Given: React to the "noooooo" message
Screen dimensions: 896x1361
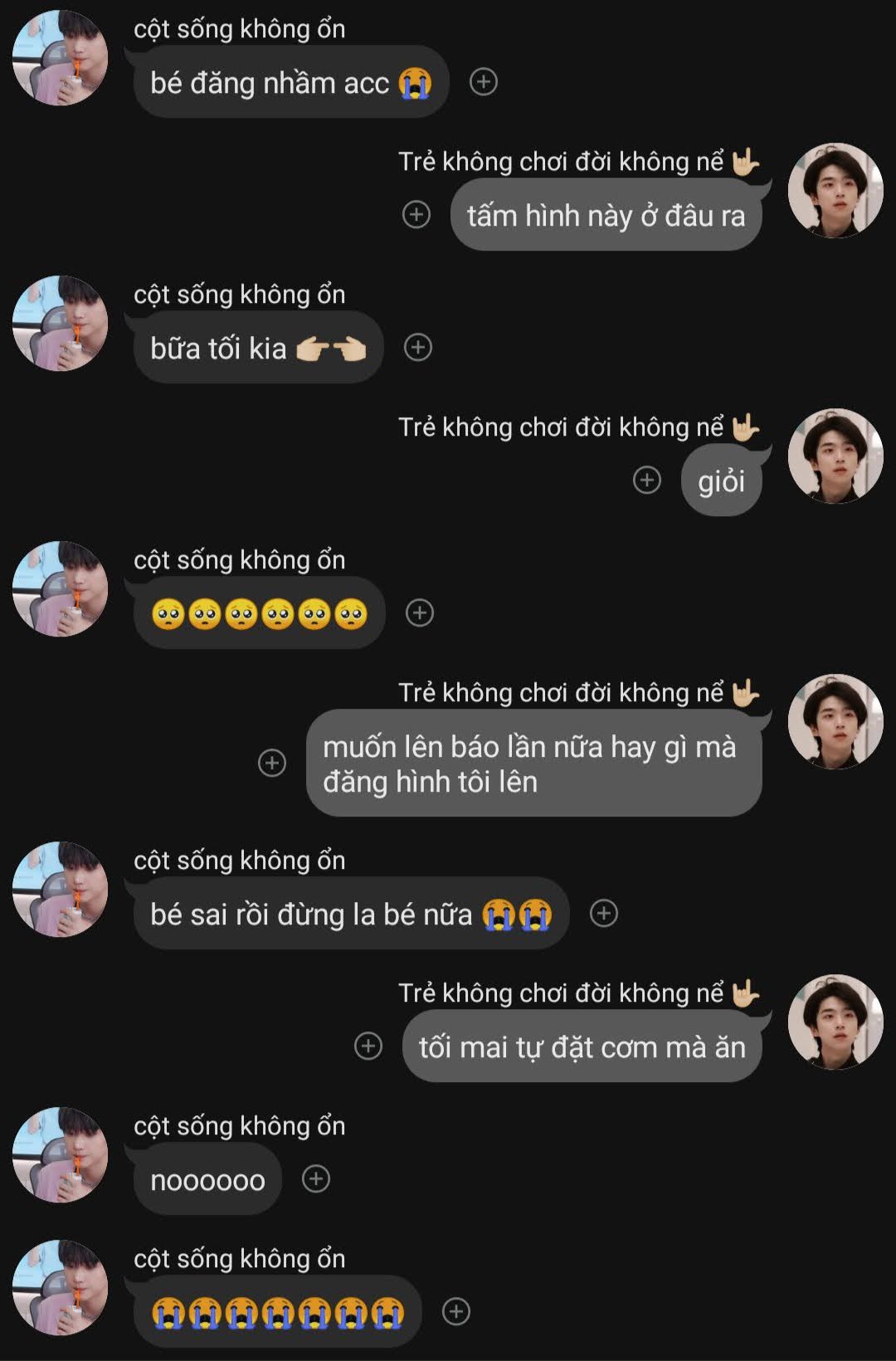Looking at the screenshot, I should (316, 1179).
